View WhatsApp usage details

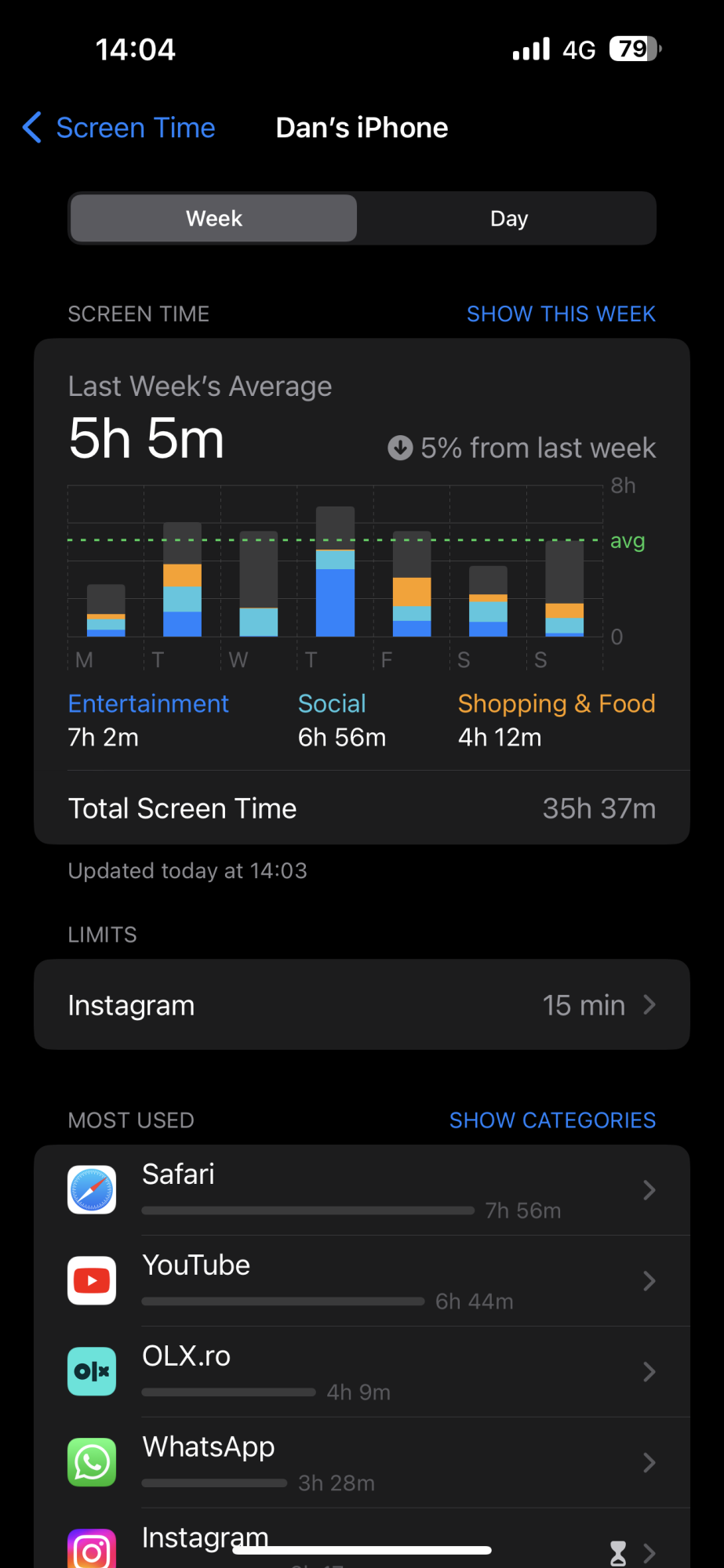(362, 1463)
